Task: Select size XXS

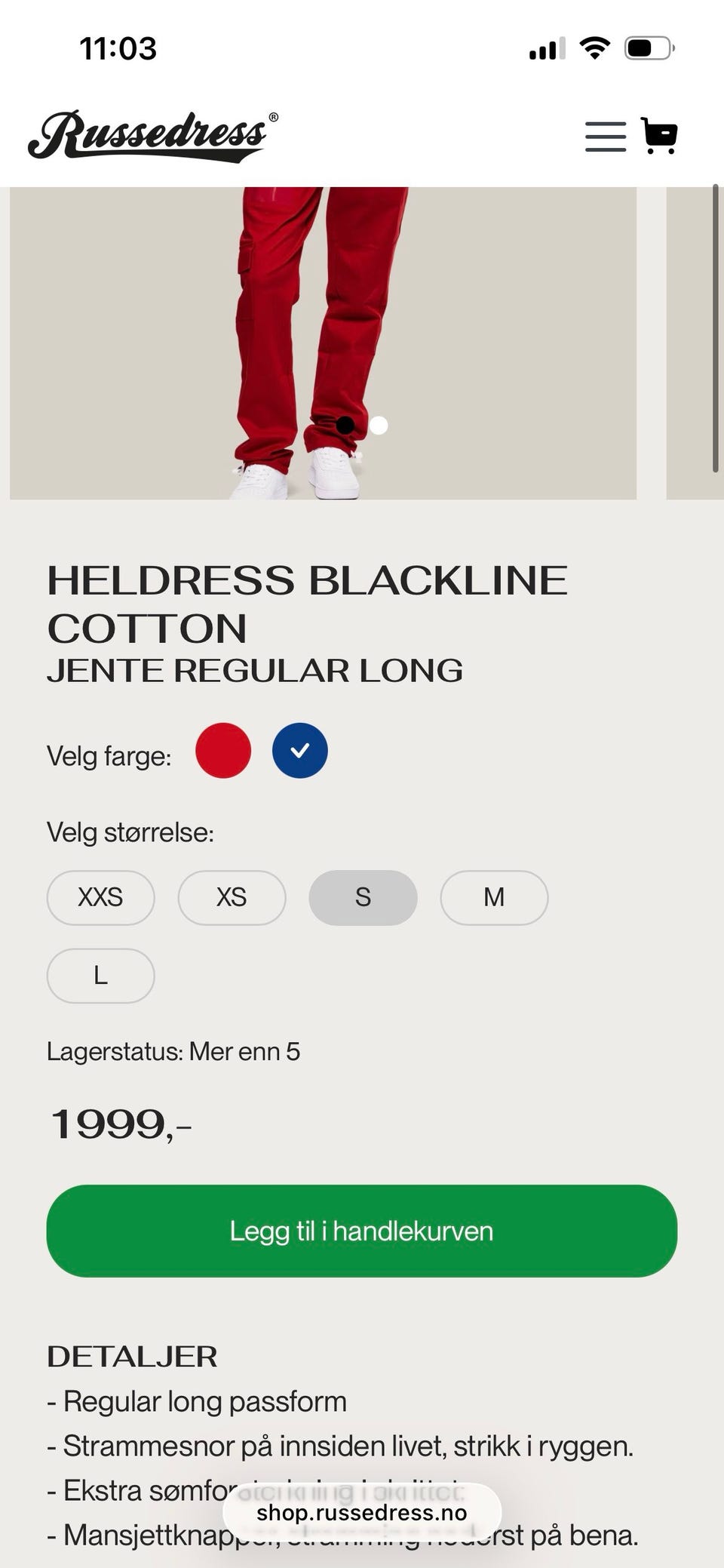Action: pyautogui.click(x=100, y=897)
